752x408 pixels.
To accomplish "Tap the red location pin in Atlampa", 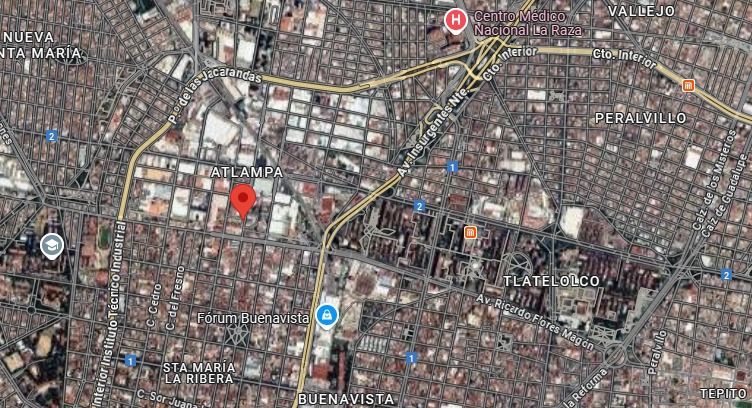I will click(x=243, y=200).
